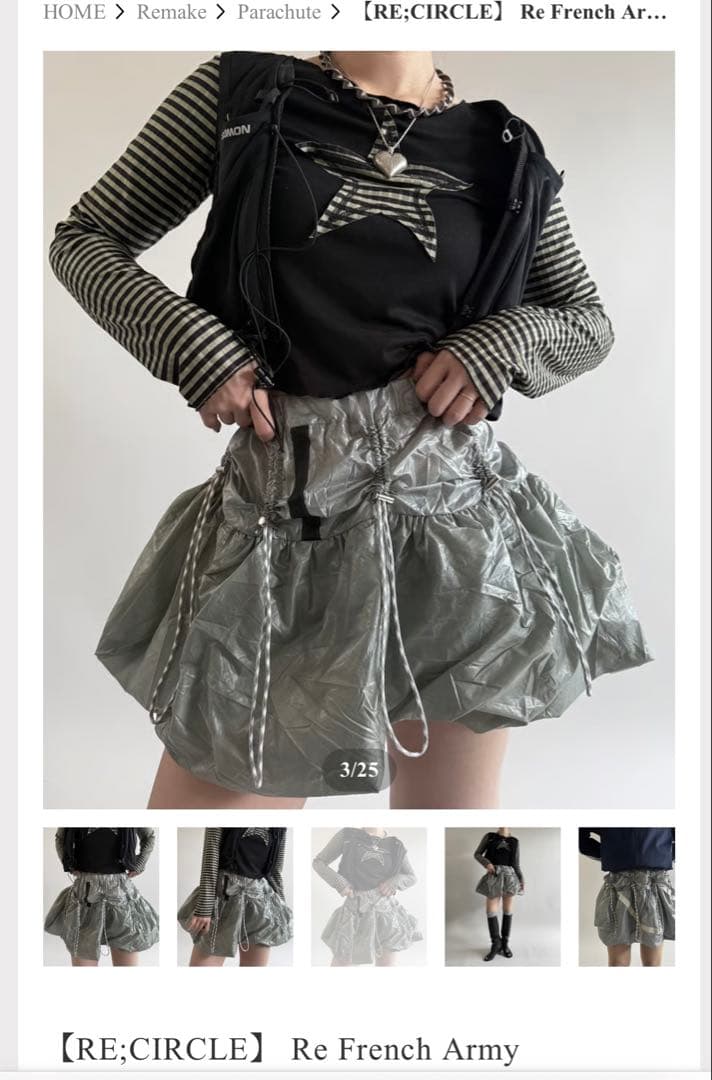Go to the HOME breadcrumb link

(x=74, y=12)
